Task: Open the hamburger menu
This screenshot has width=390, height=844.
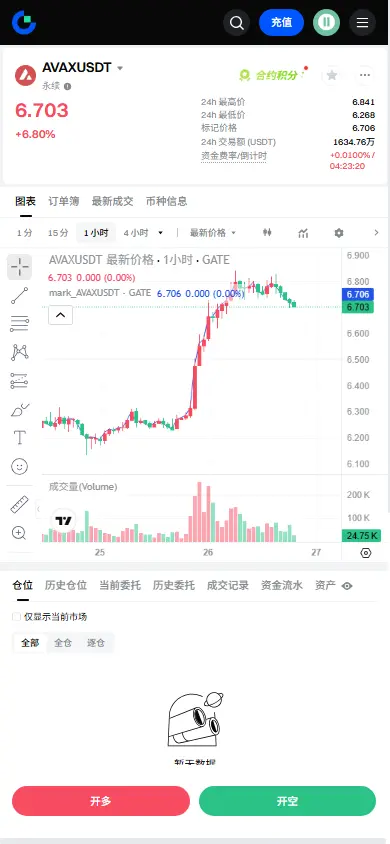Action: pyautogui.click(x=363, y=23)
